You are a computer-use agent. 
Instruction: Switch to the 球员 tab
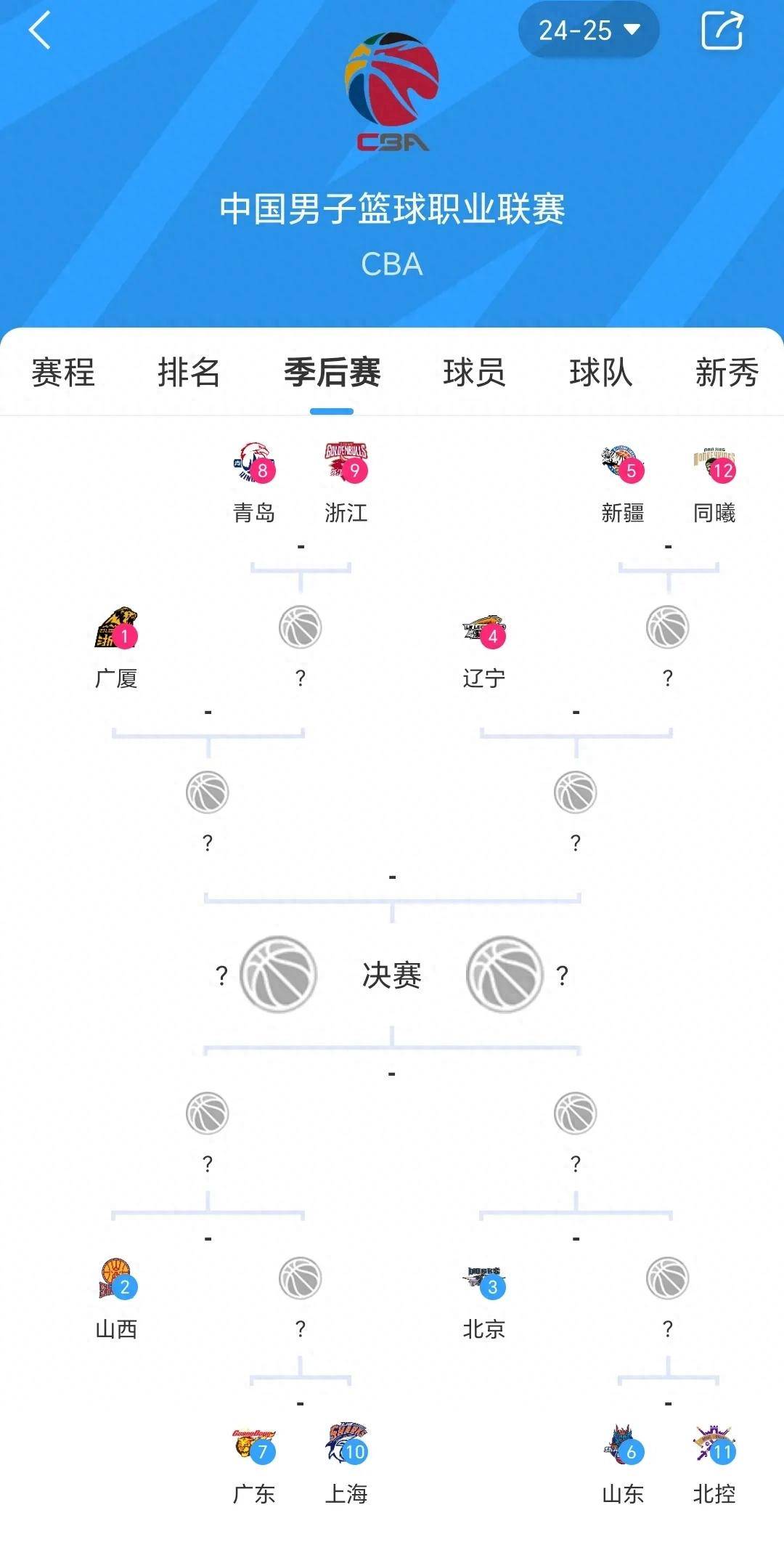475,373
